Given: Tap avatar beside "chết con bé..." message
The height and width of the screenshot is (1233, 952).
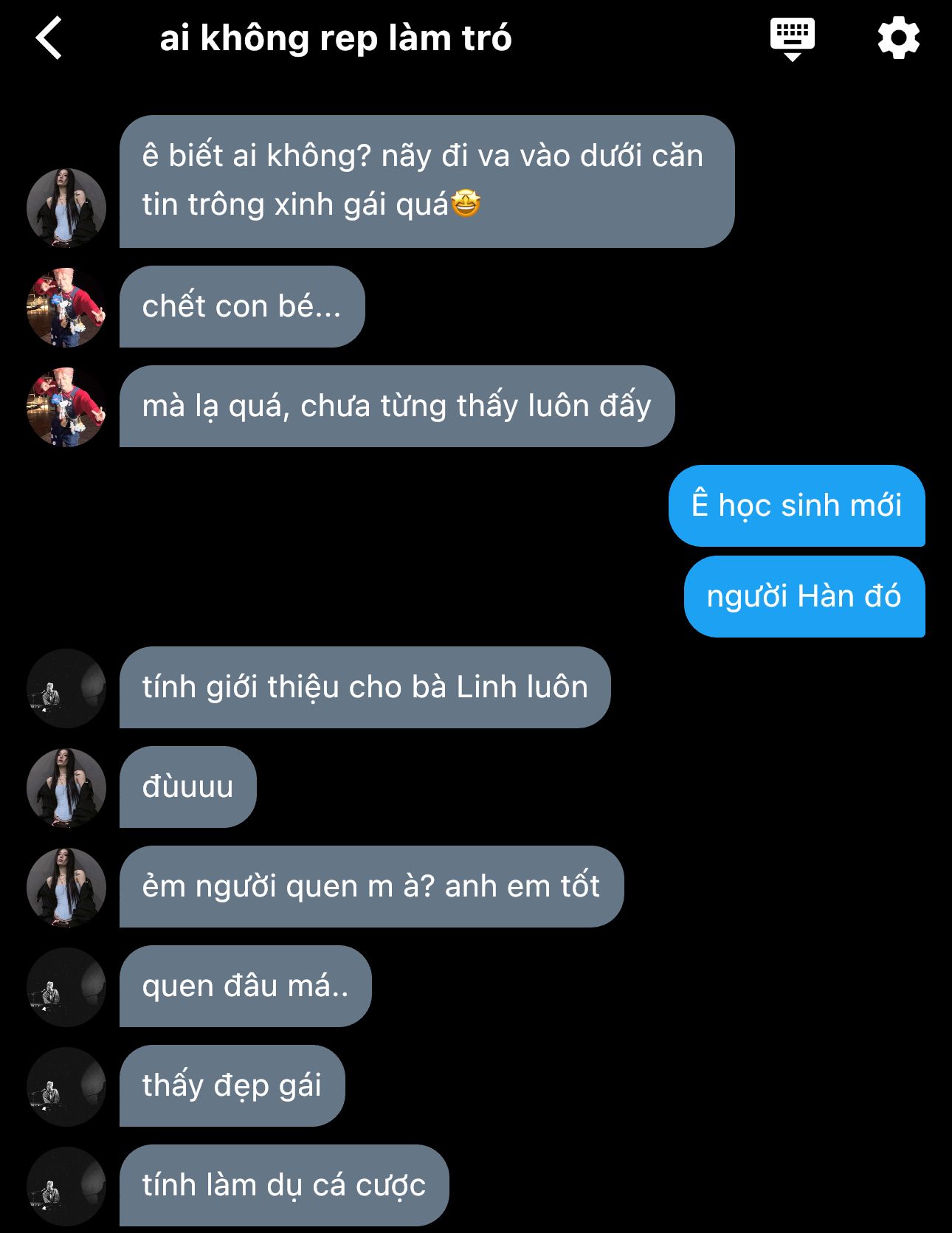Looking at the screenshot, I should [66, 307].
